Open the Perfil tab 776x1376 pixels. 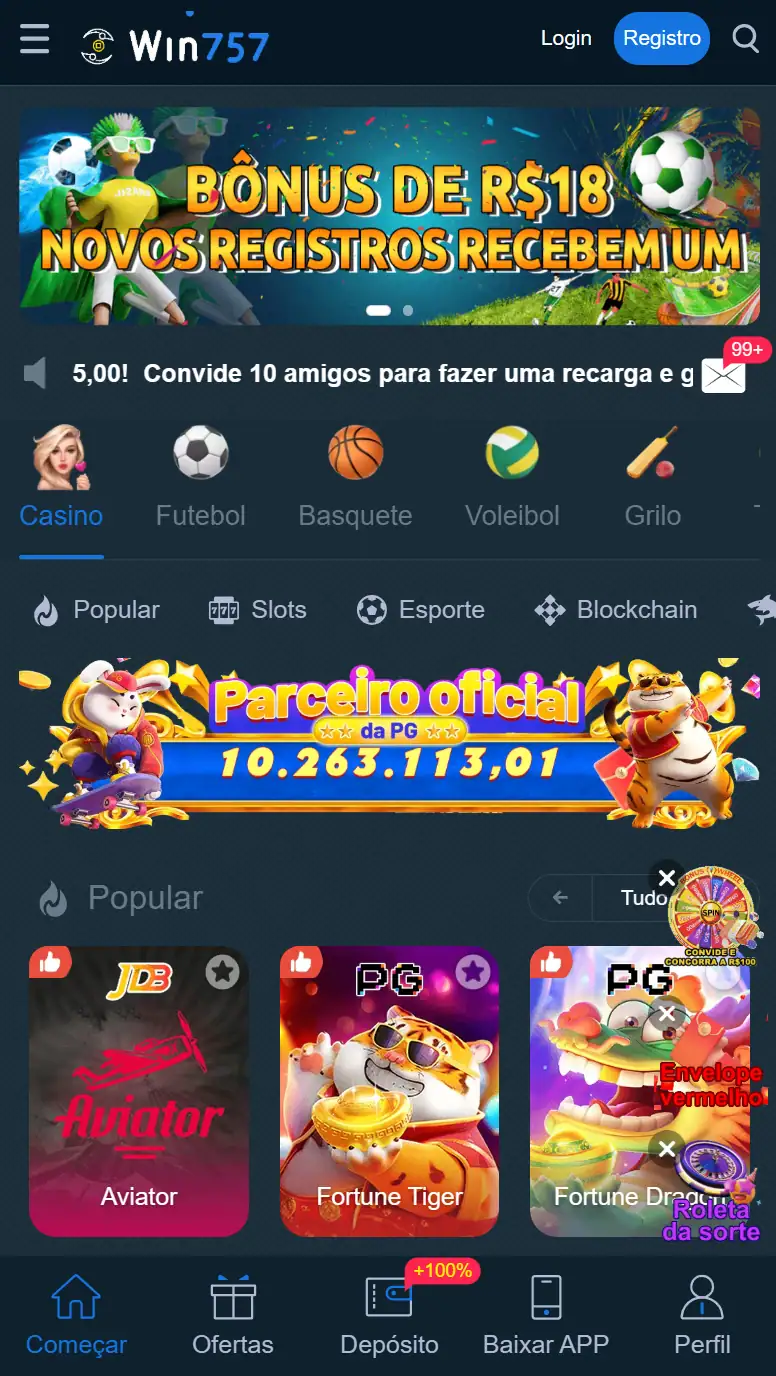[x=702, y=1315]
